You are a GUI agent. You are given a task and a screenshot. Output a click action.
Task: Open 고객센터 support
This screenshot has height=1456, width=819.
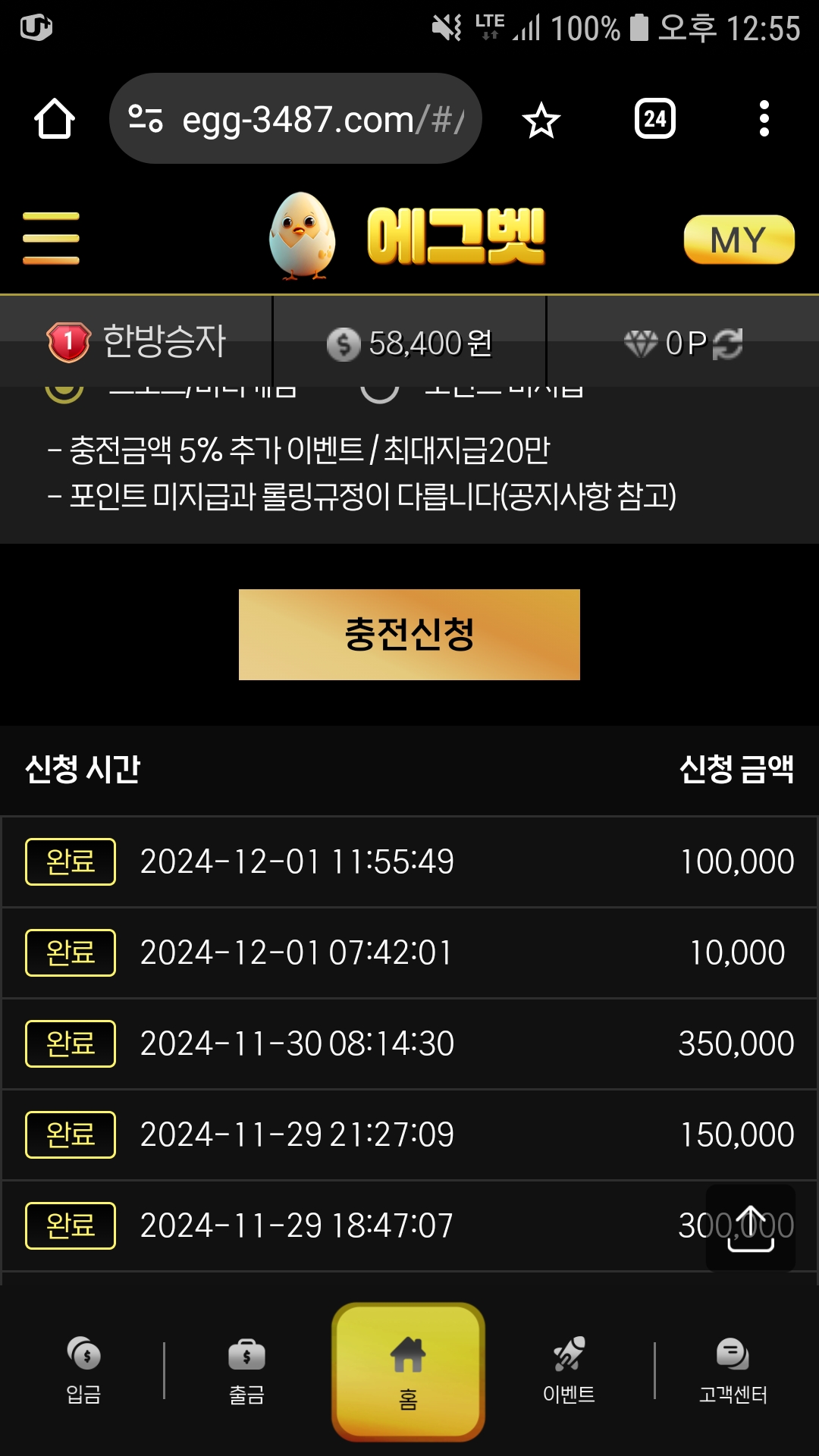(733, 1370)
